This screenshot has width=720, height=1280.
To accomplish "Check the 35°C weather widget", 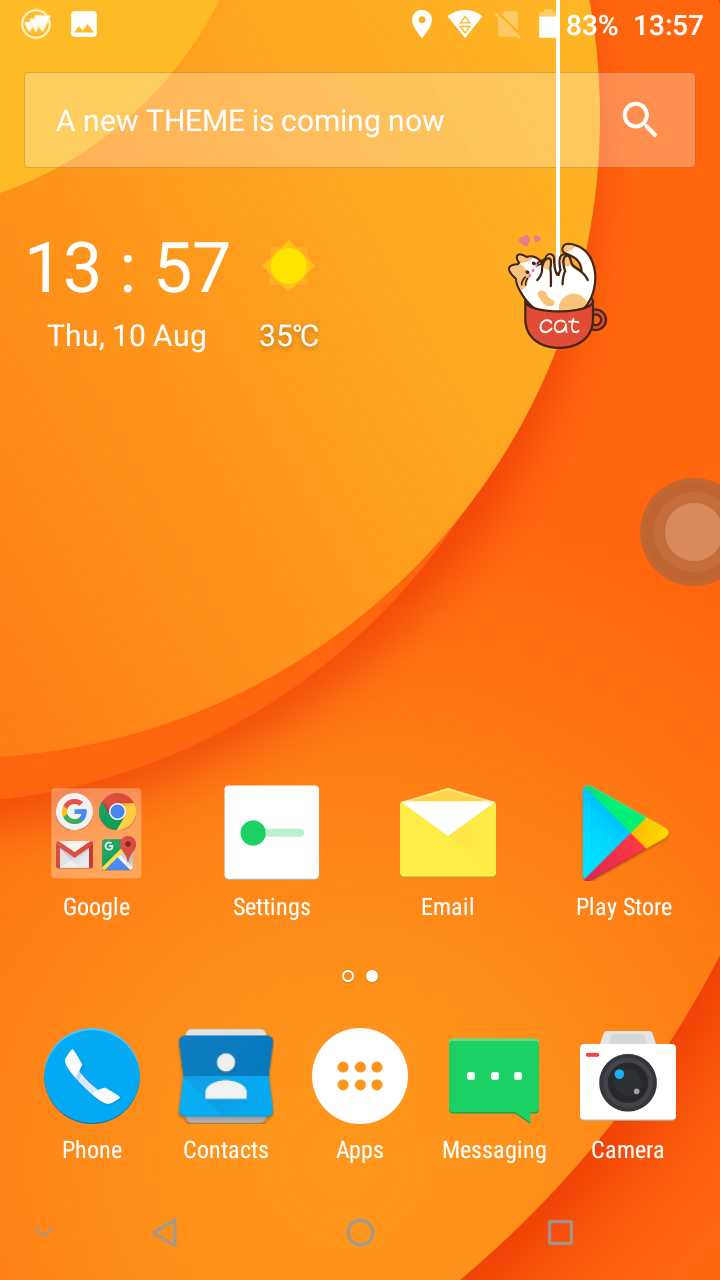I will click(289, 294).
